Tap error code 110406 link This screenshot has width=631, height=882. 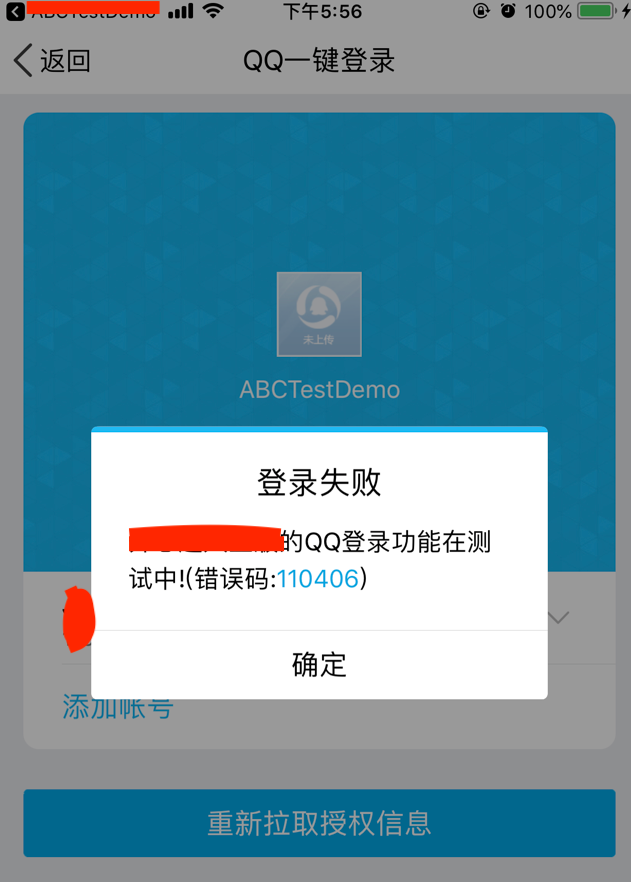[x=317, y=578]
